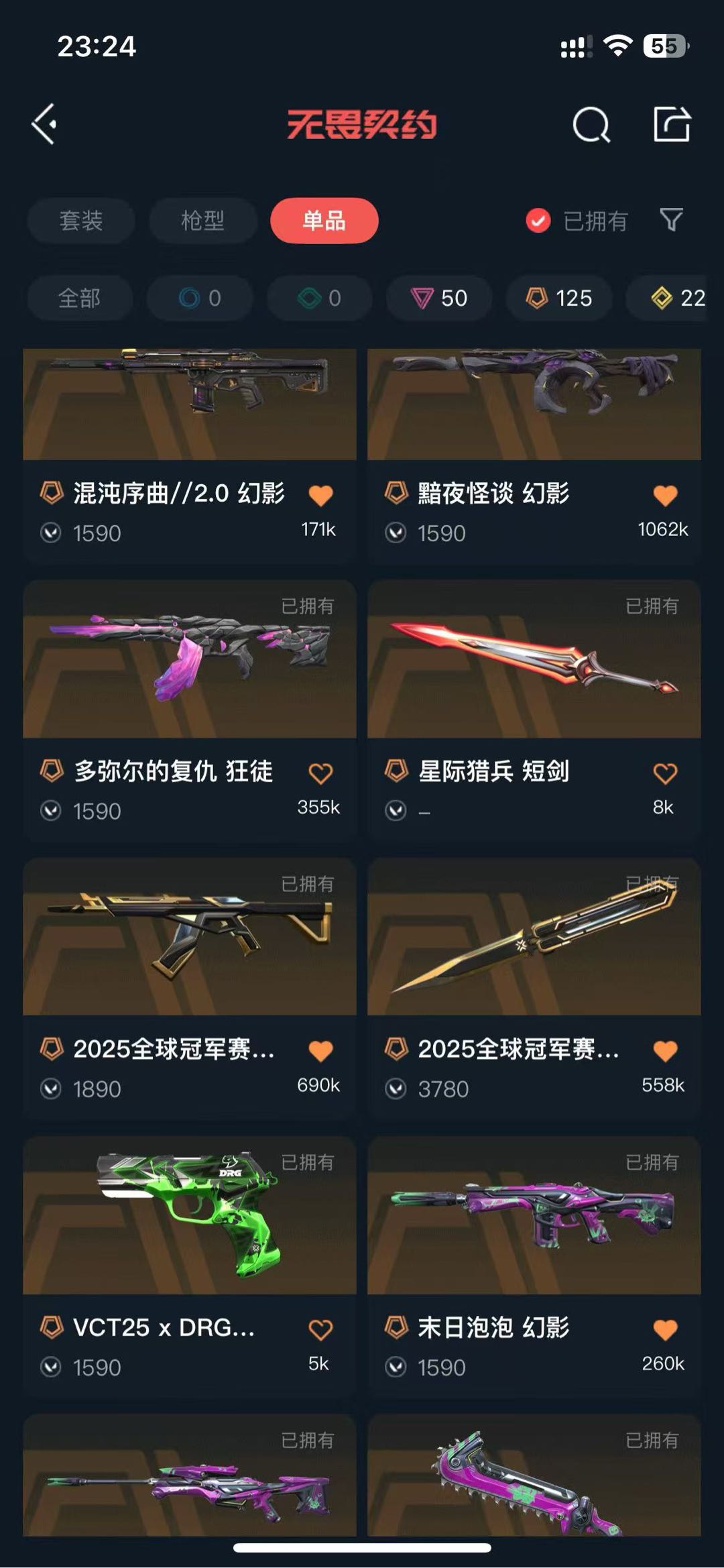Select the 全部 chip
This screenshot has height=1568, width=724.
(79, 298)
